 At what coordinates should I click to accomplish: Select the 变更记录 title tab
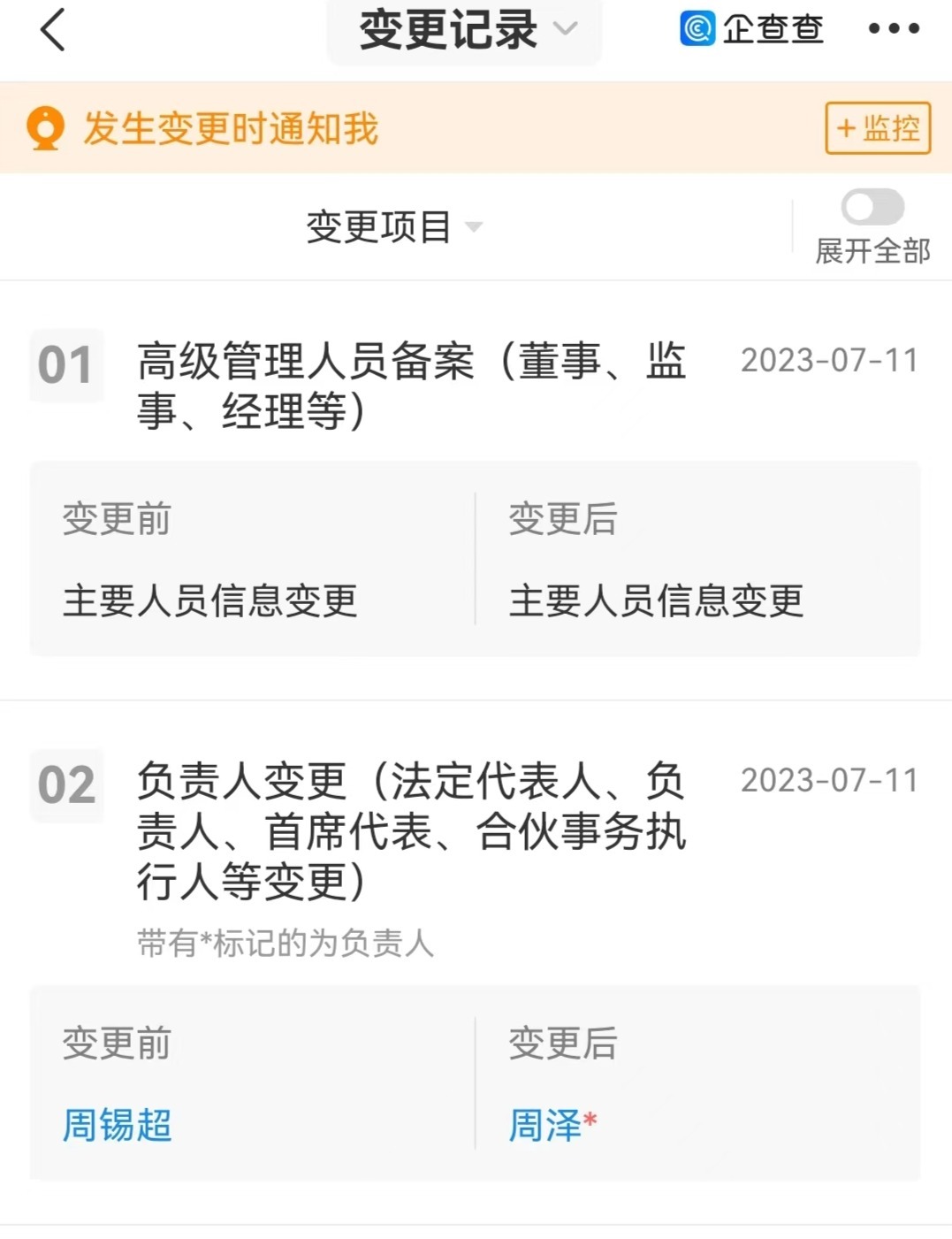tap(446, 31)
